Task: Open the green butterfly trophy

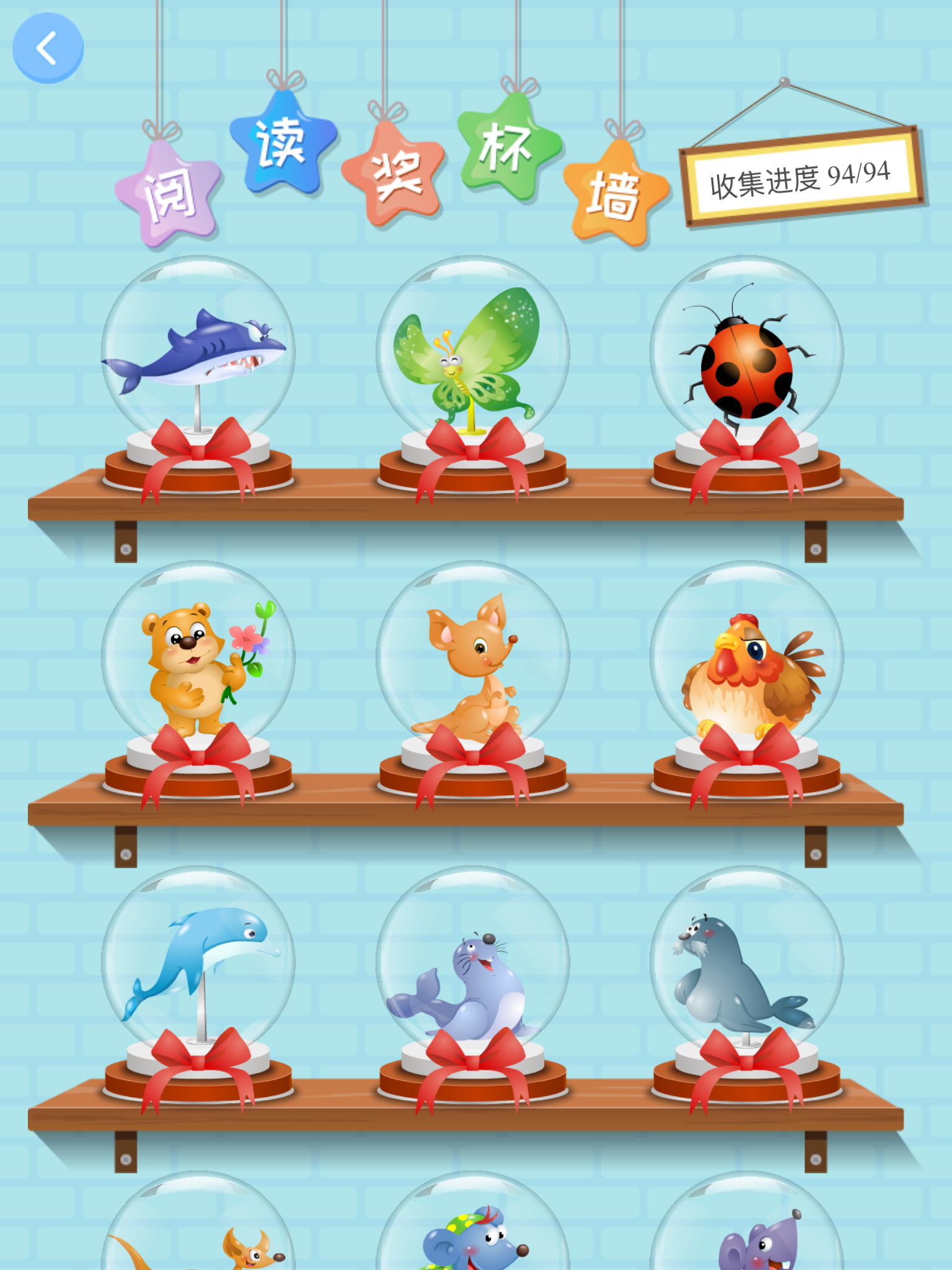Action: click(x=477, y=357)
